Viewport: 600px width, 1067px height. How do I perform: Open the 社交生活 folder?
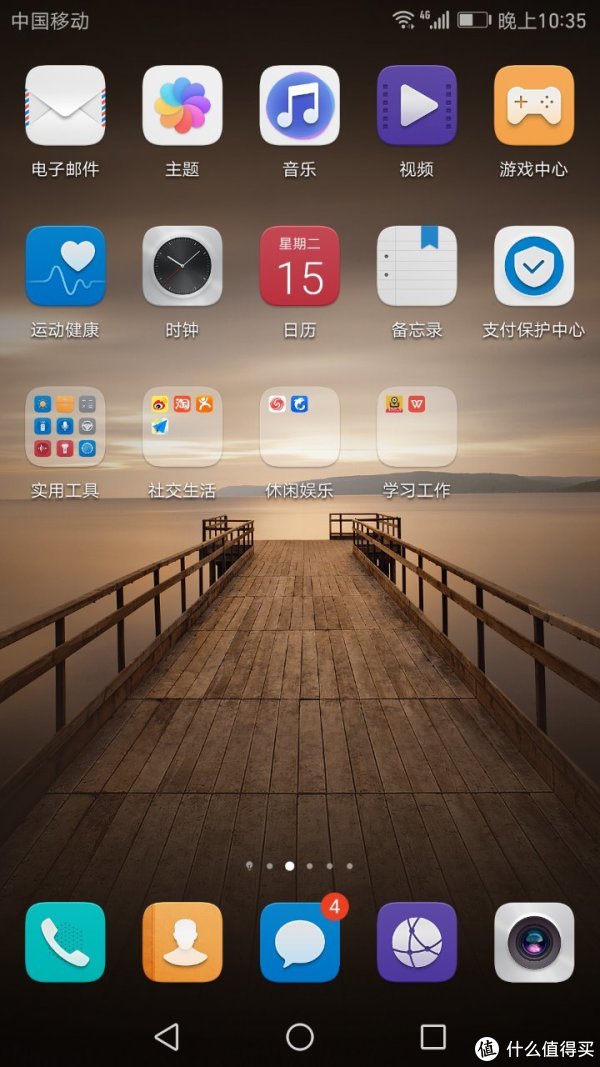pos(182,427)
